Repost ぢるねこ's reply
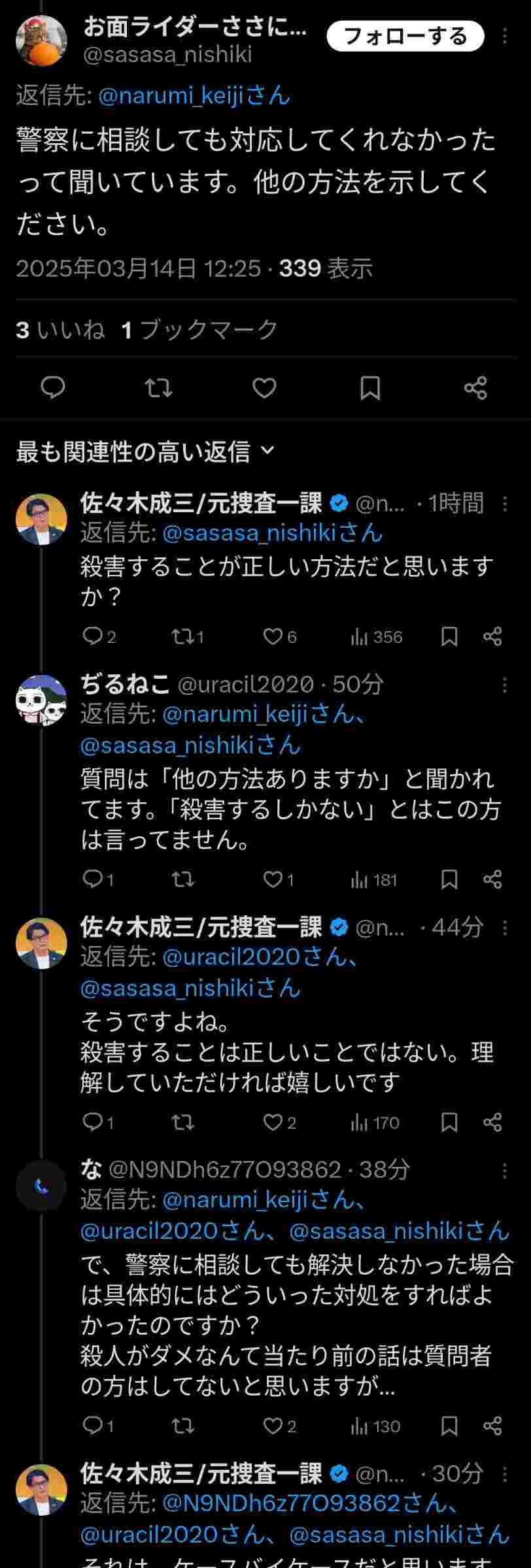The width and height of the screenshot is (531, 1568). [x=183, y=879]
